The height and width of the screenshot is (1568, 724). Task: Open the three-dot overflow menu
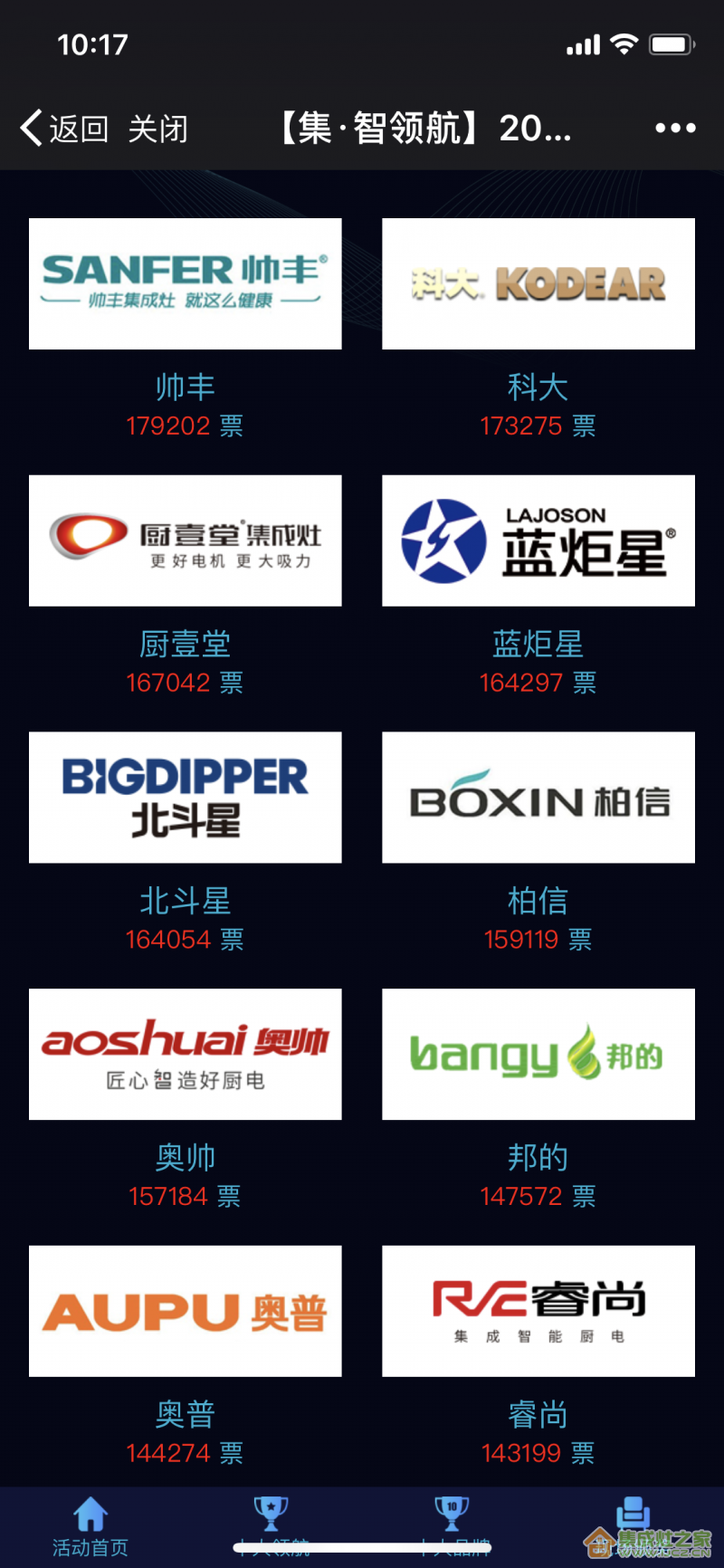(675, 129)
